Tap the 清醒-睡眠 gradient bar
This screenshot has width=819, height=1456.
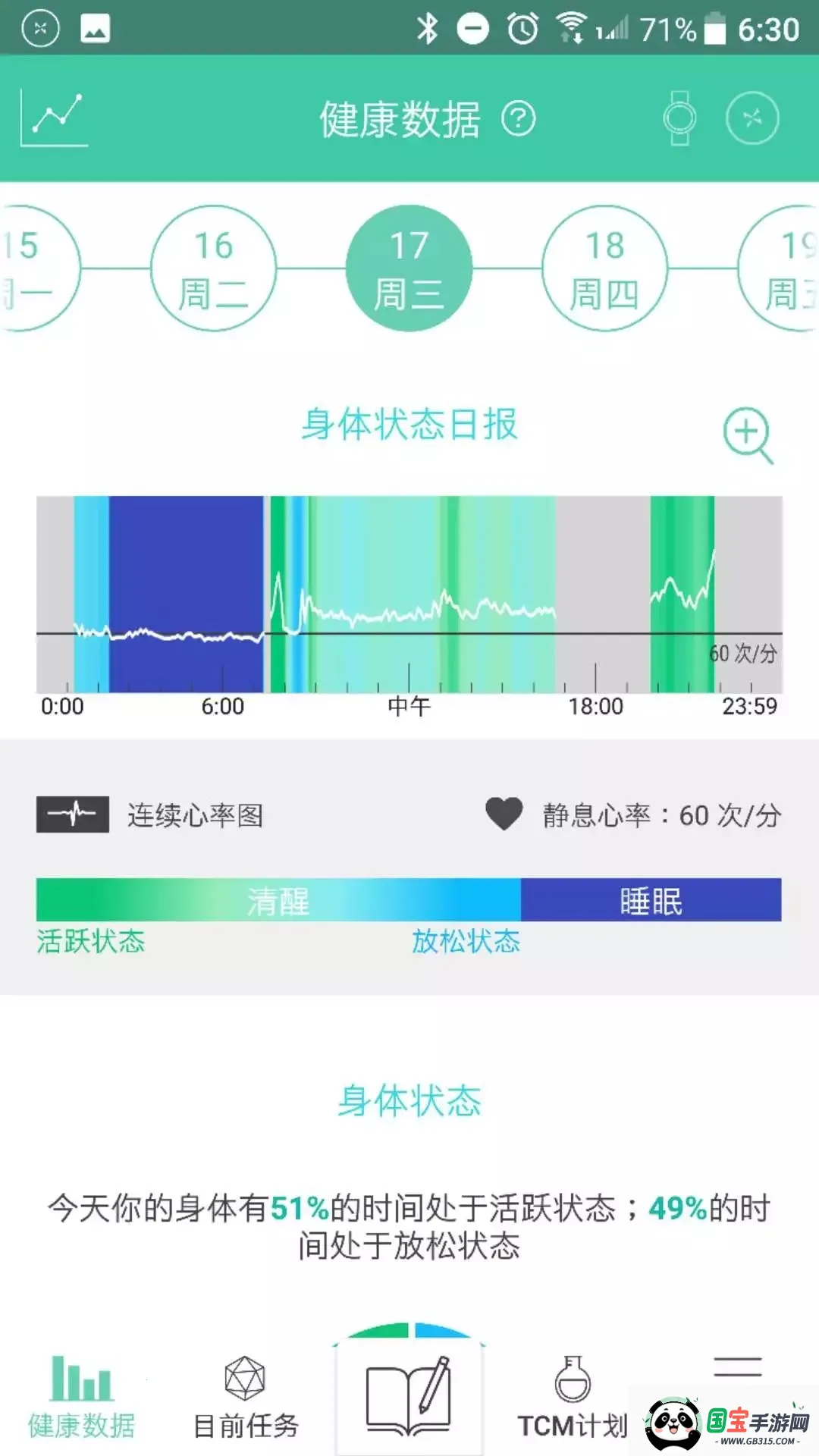[409, 902]
